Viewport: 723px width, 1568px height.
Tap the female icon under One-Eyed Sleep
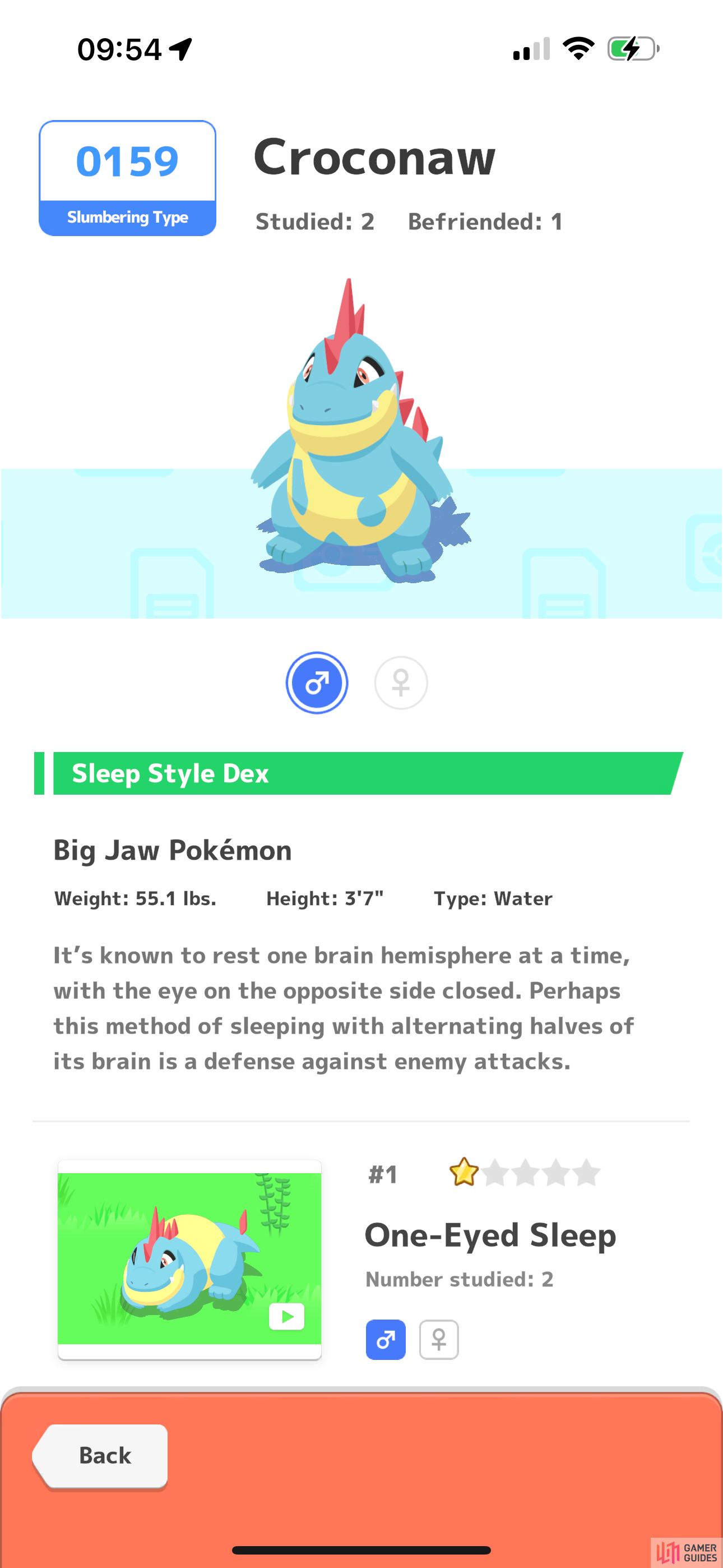pos(439,1339)
